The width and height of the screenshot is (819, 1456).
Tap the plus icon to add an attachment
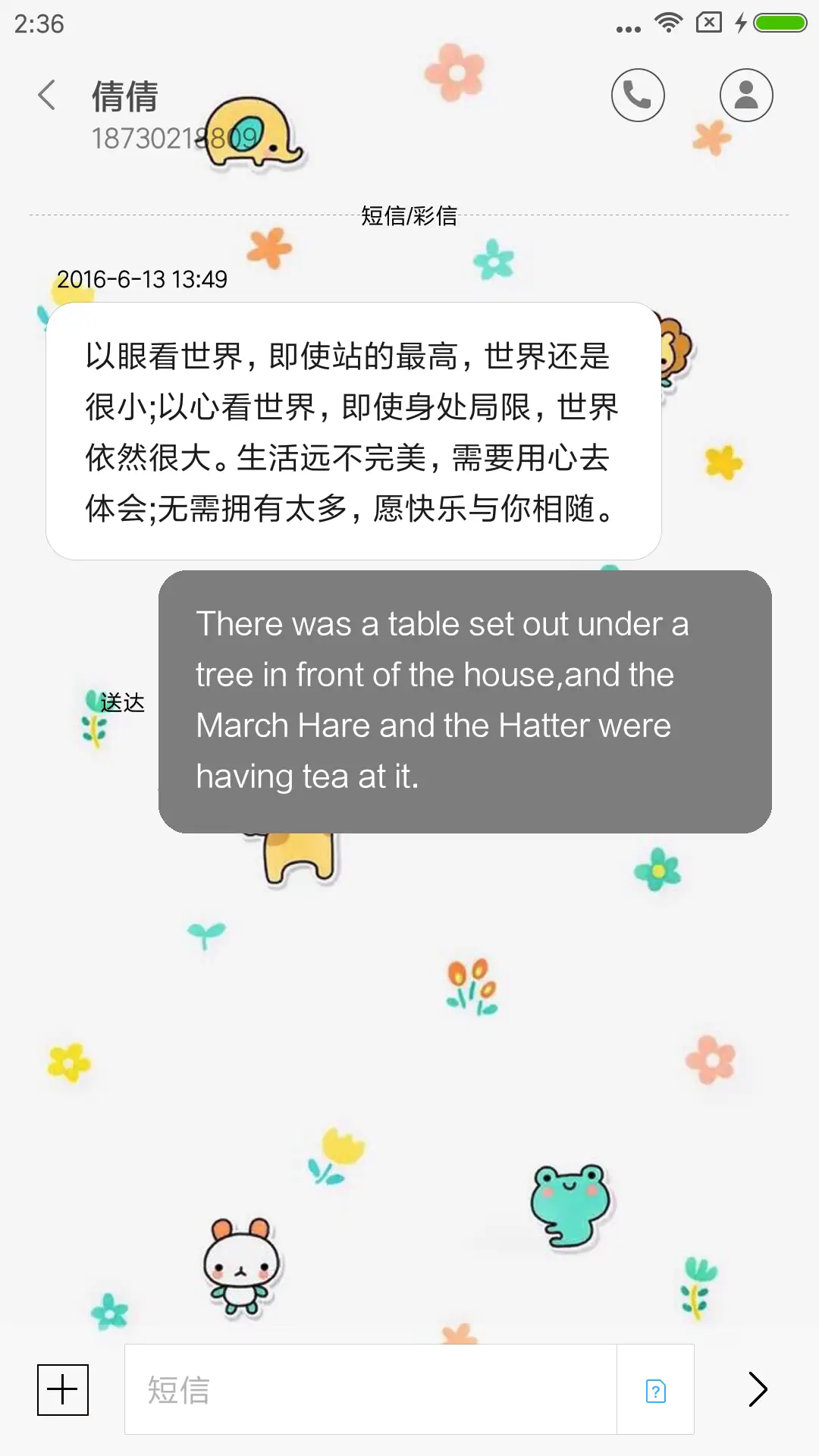[62, 1390]
